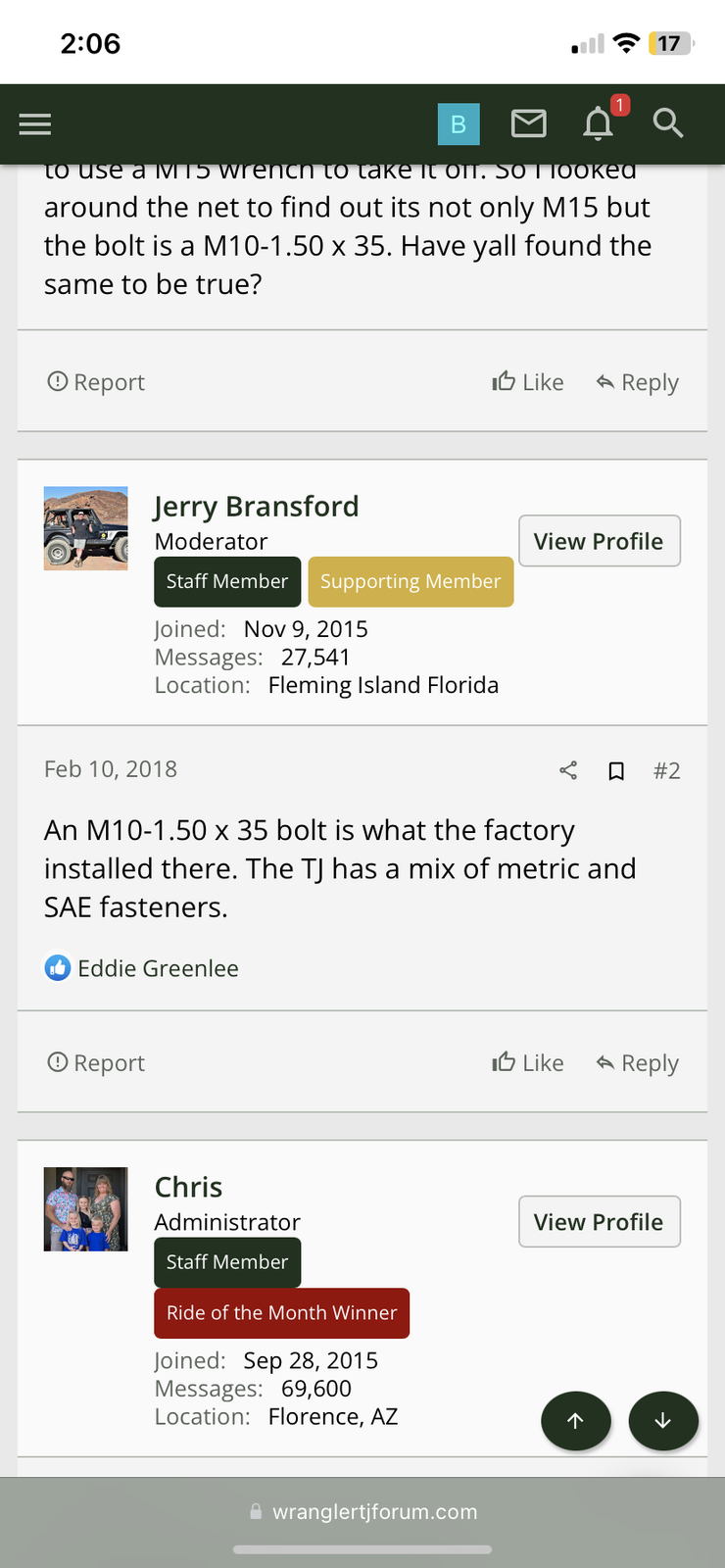Jump to top with up arrow button
The height and width of the screenshot is (1568, 725).
(576, 1421)
